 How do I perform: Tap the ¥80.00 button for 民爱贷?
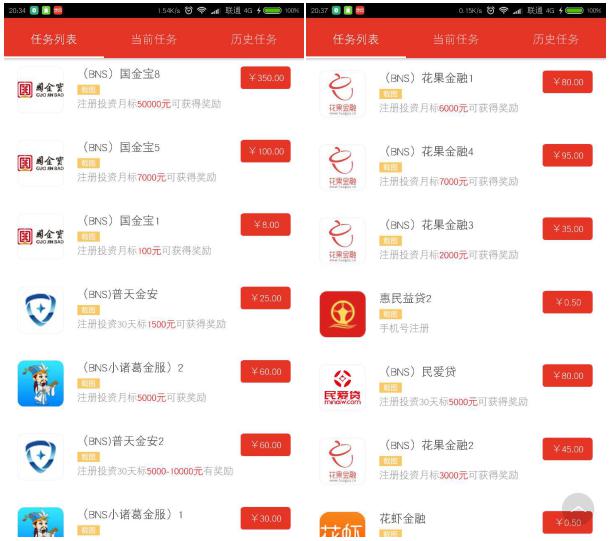[x=568, y=375]
